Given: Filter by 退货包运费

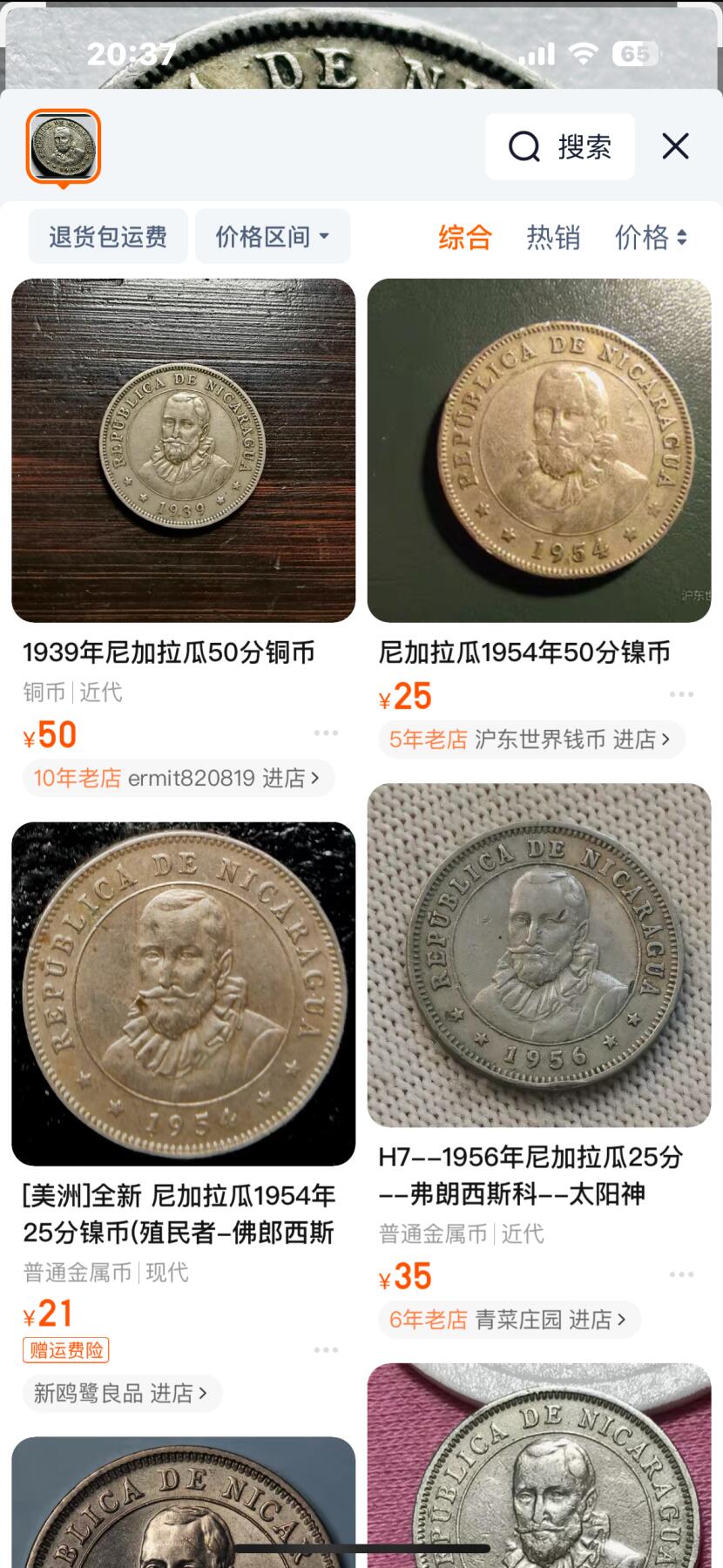Looking at the screenshot, I should point(108,236).
